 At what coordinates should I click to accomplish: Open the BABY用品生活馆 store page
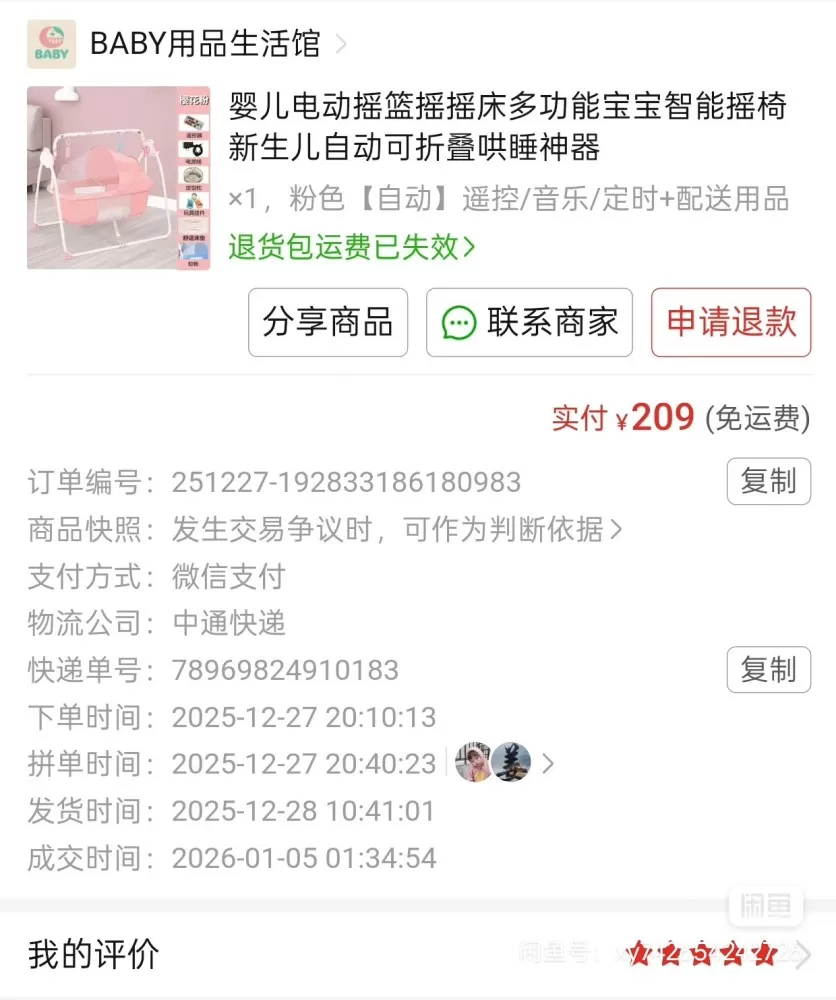pos(186,44)
